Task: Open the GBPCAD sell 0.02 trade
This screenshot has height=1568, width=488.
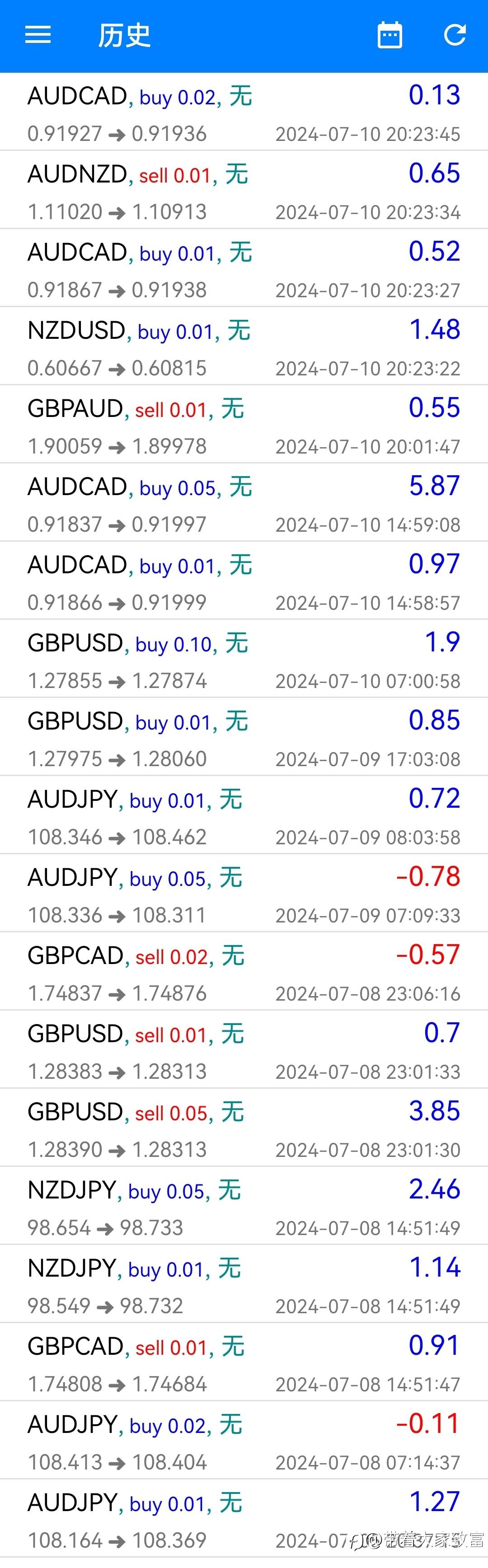Action: (x=244, y=972)
